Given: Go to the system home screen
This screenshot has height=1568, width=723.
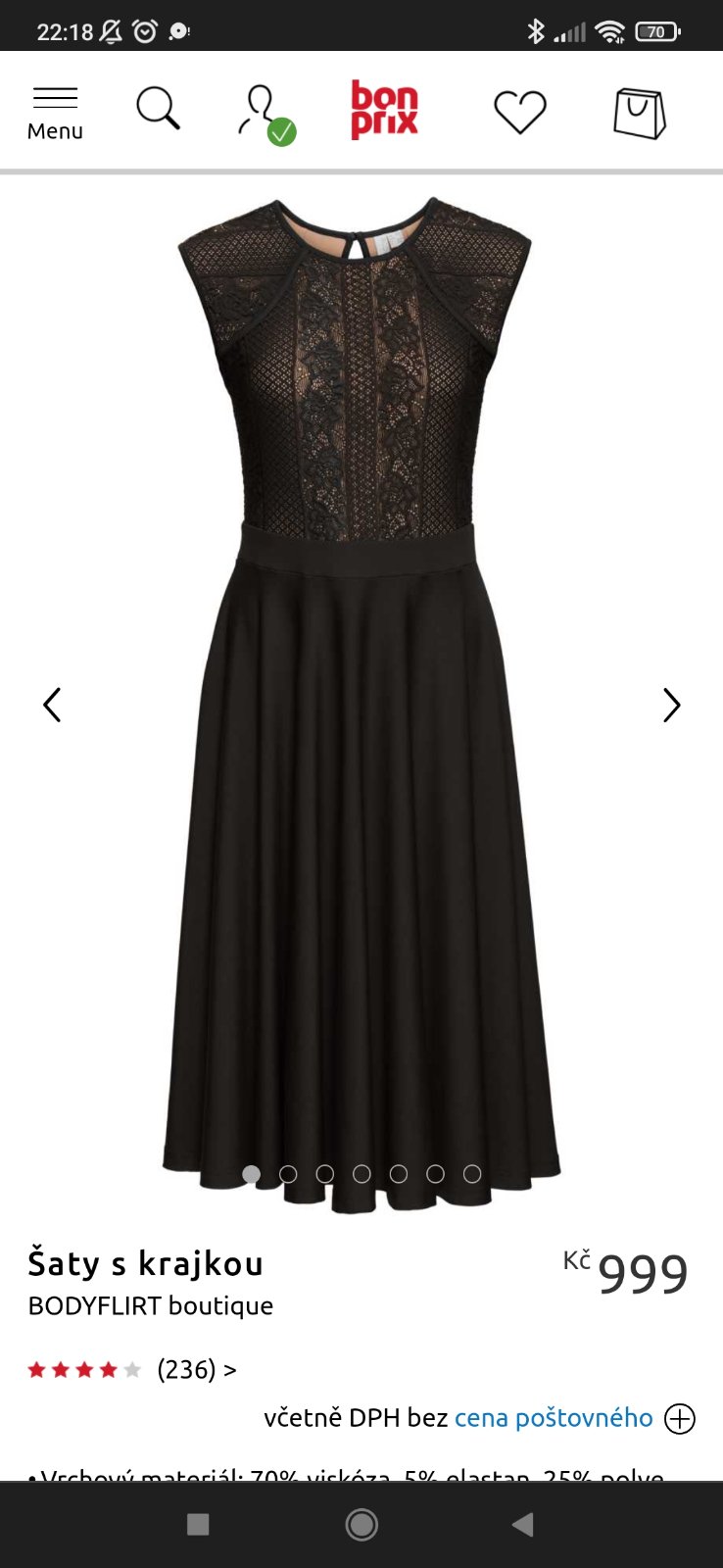Looking at the screenshot, I should click(361, 1524).
